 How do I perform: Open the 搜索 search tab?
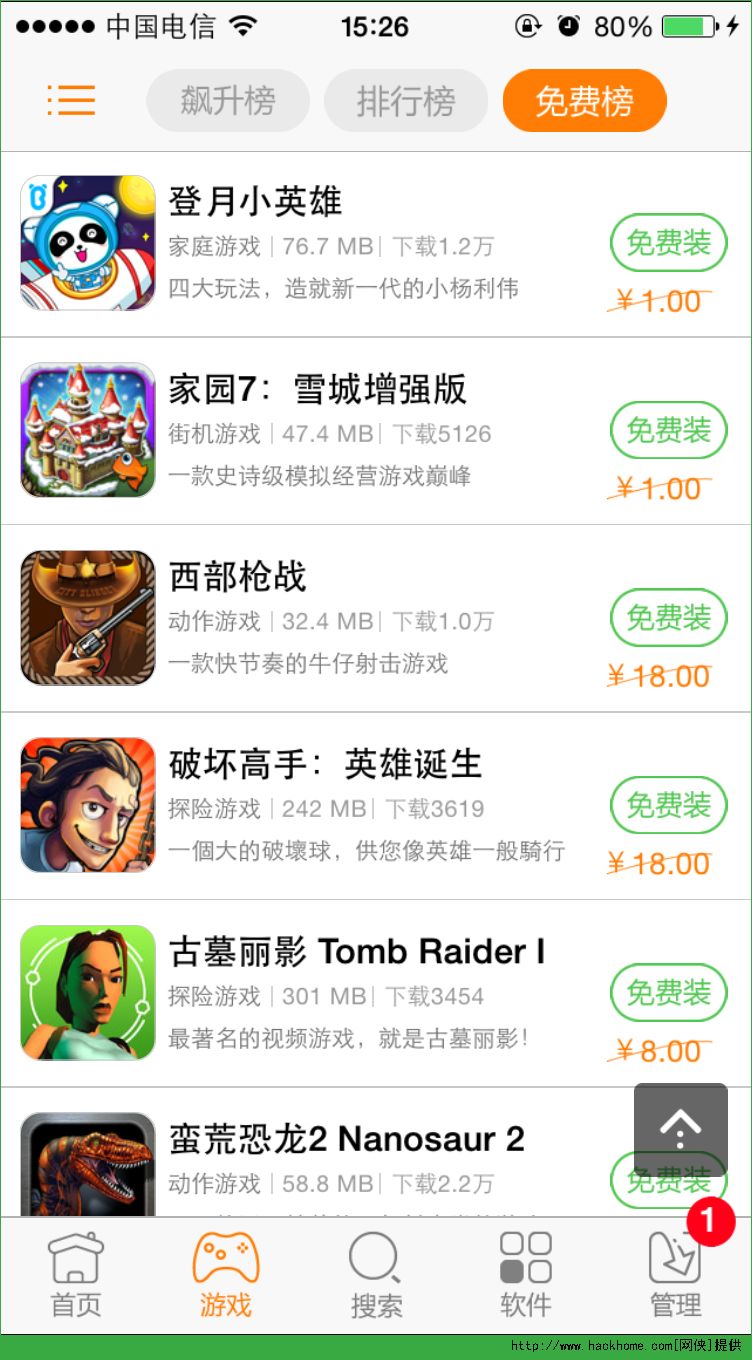[376, 1275]
